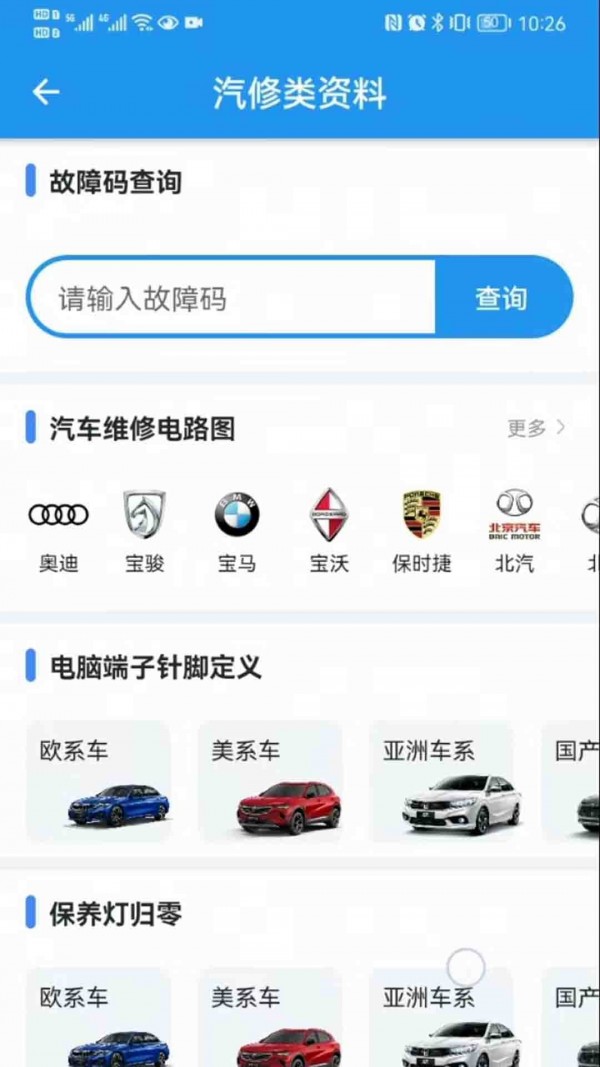Open 欧系车 under 电脑端子针脚定义

98,782
